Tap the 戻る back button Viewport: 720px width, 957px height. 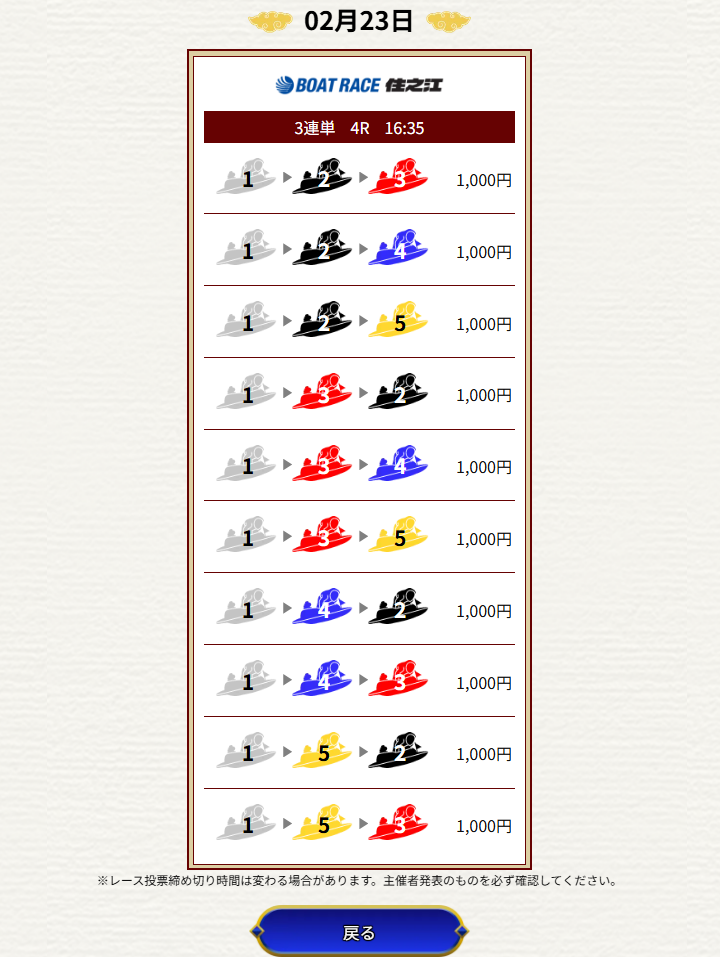tap(359, 932)
